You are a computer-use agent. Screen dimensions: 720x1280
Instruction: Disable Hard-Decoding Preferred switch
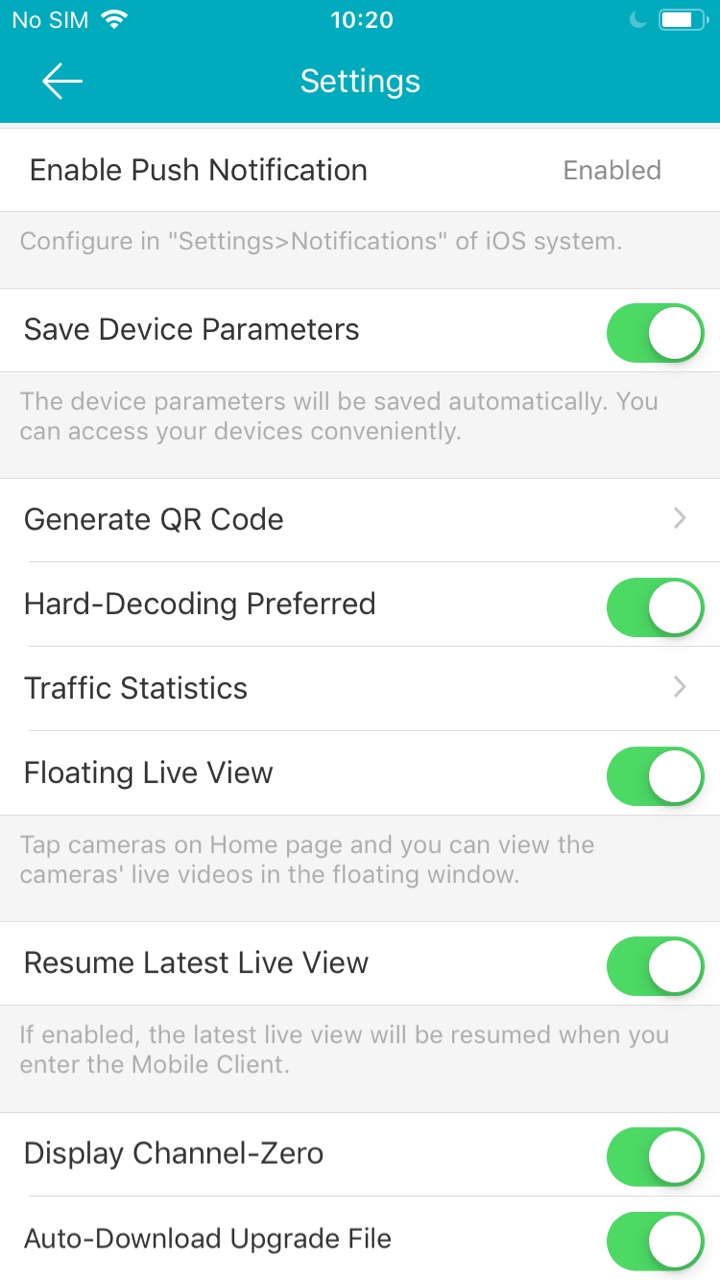[x=655, y=607]
